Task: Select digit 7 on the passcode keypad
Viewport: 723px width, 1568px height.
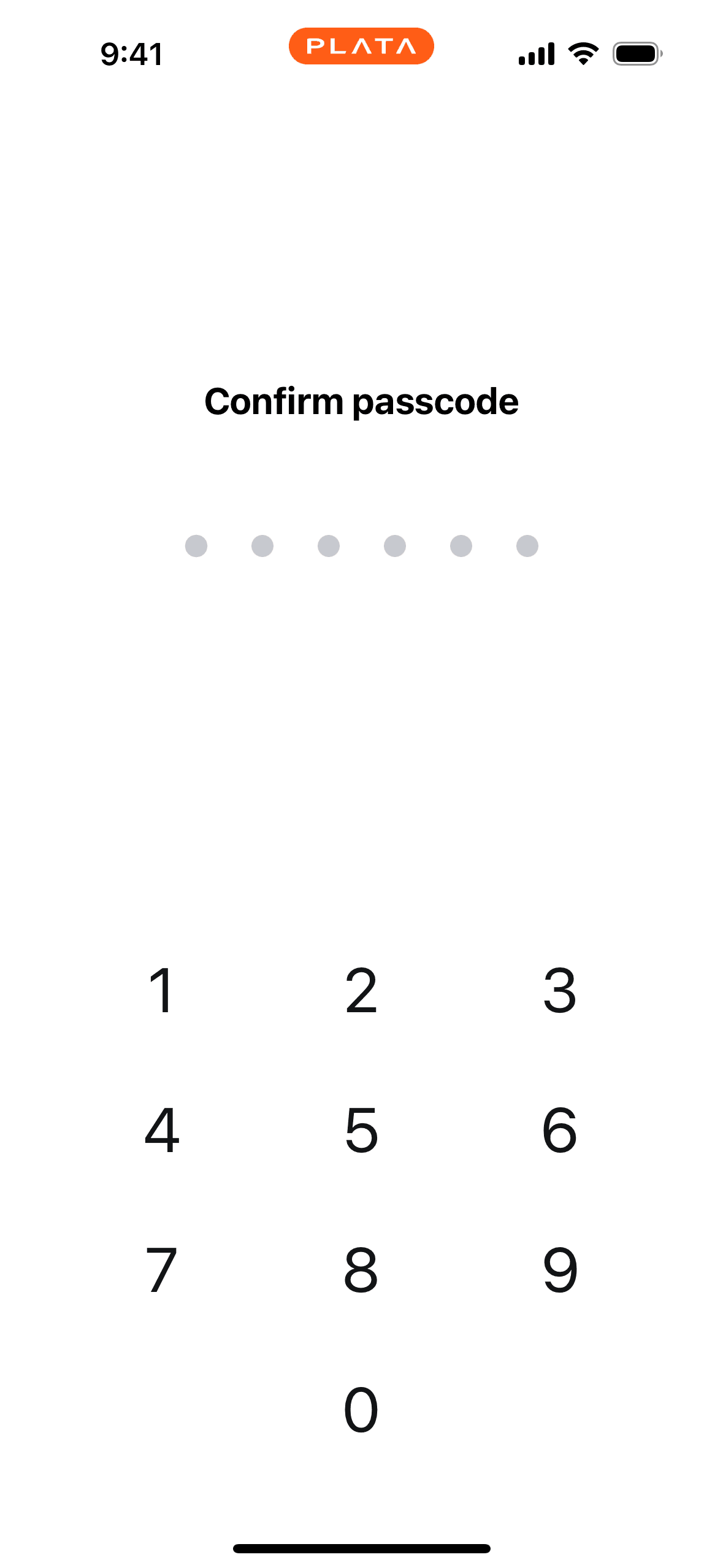Action: click(x=162, y=1269)
